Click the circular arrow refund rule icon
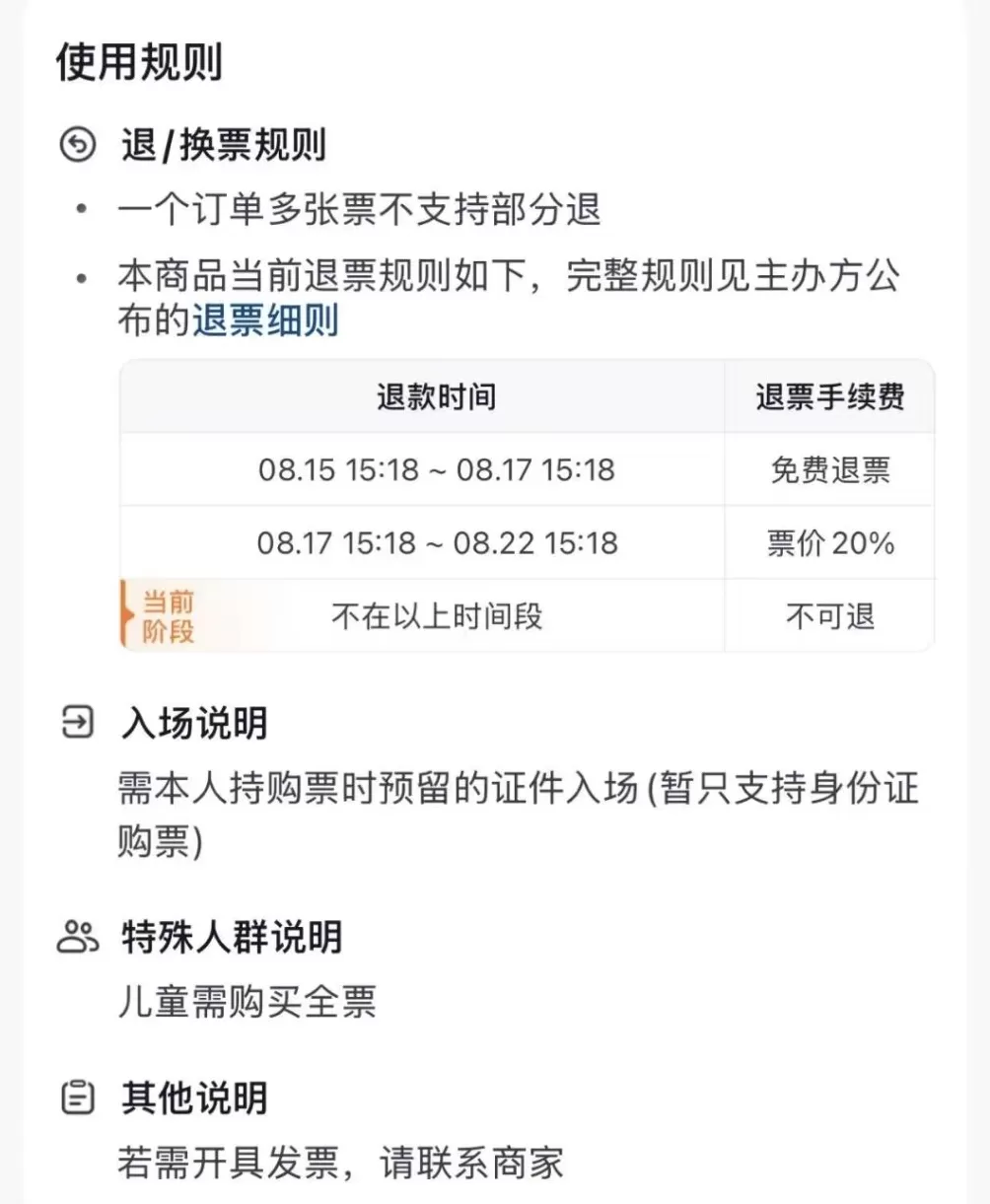990x1204 pixels. click(76, 143)
